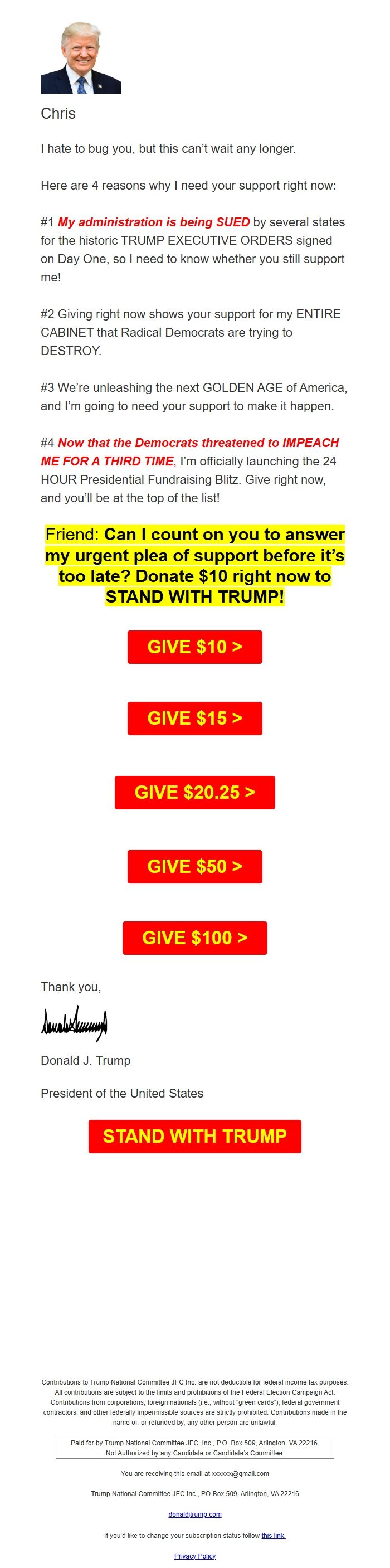Tap the STAND WITH TRUMP button
390x1568 pixels.
click(x=194, y=1136)
